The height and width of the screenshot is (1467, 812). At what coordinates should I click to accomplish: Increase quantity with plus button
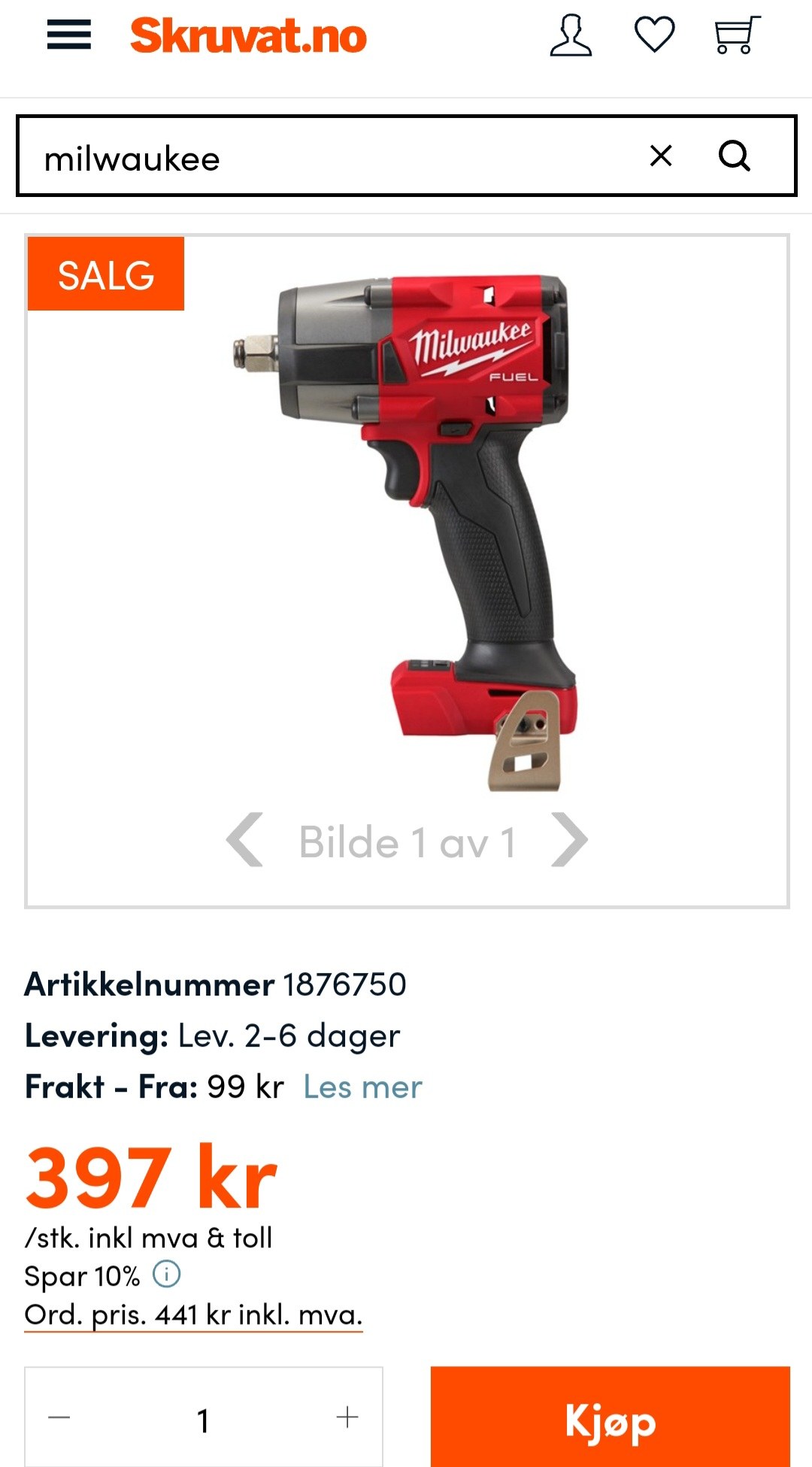[347, 1417]
